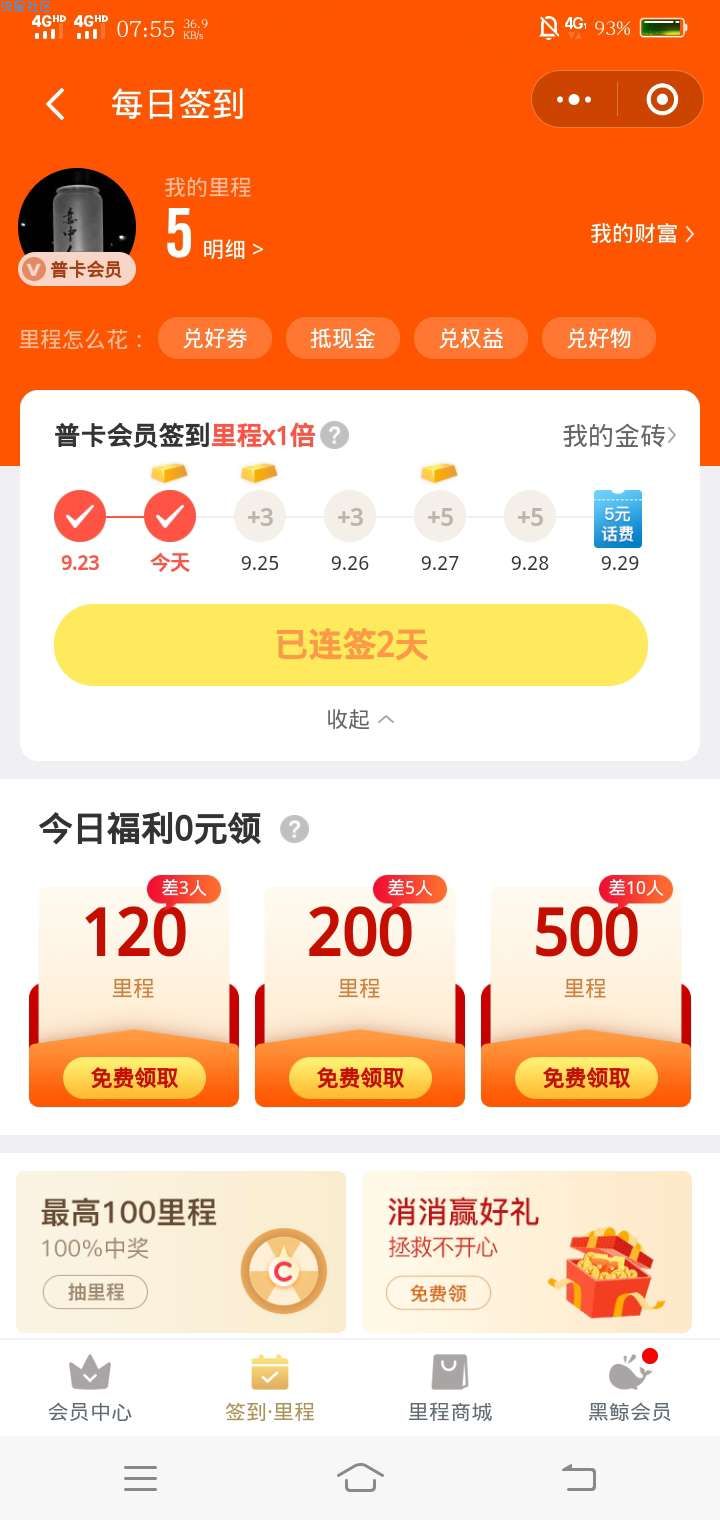Go back from 每日签到 page
Screen dimensions: 720x1520
click(56, 104)
